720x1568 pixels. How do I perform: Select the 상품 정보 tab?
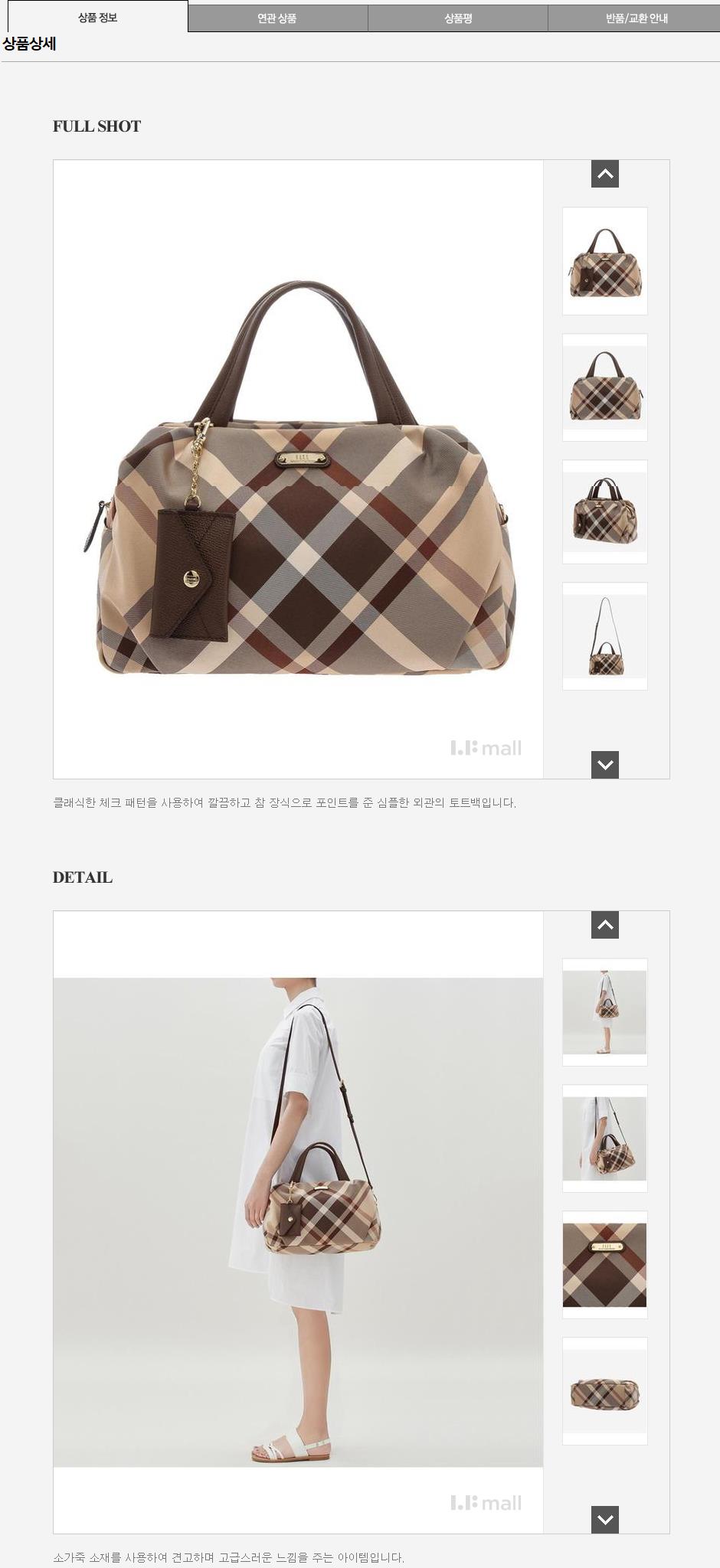(97, 17)
